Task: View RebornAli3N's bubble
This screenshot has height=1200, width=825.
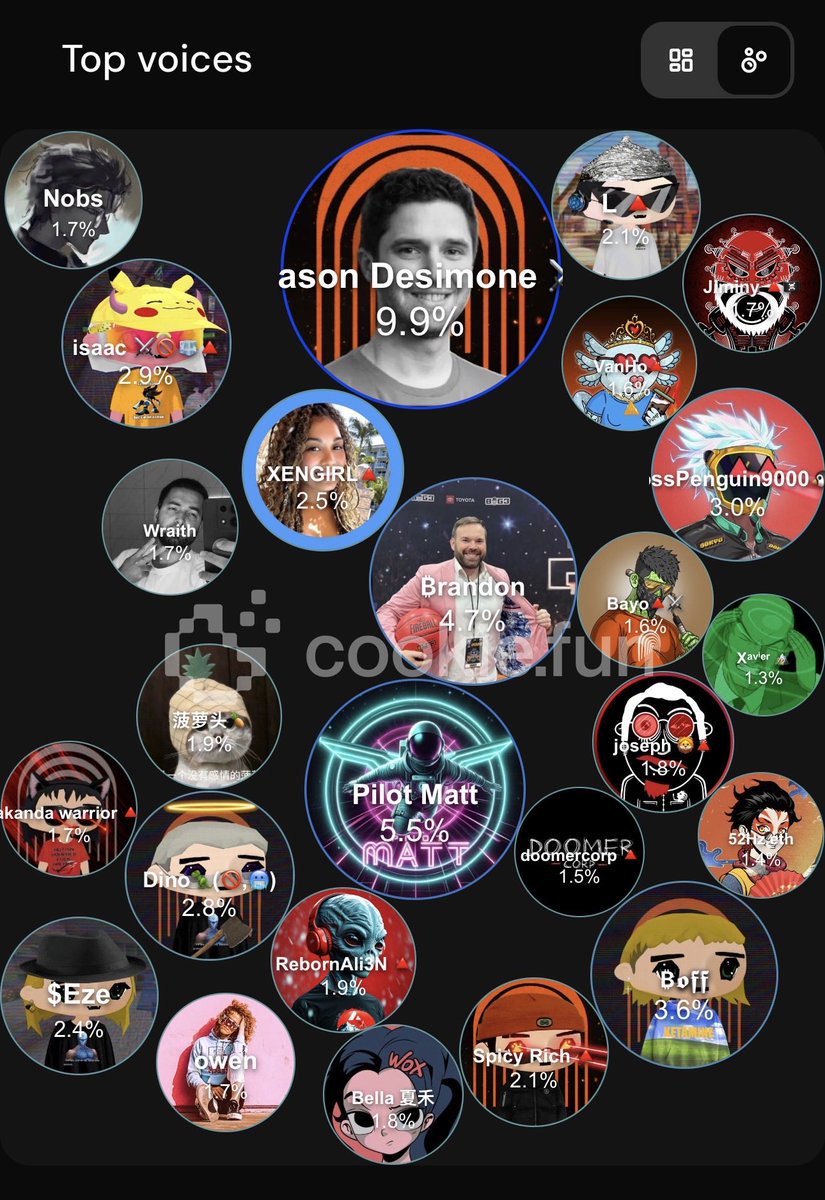Action: pyautogui.click(x=343, y=958)
